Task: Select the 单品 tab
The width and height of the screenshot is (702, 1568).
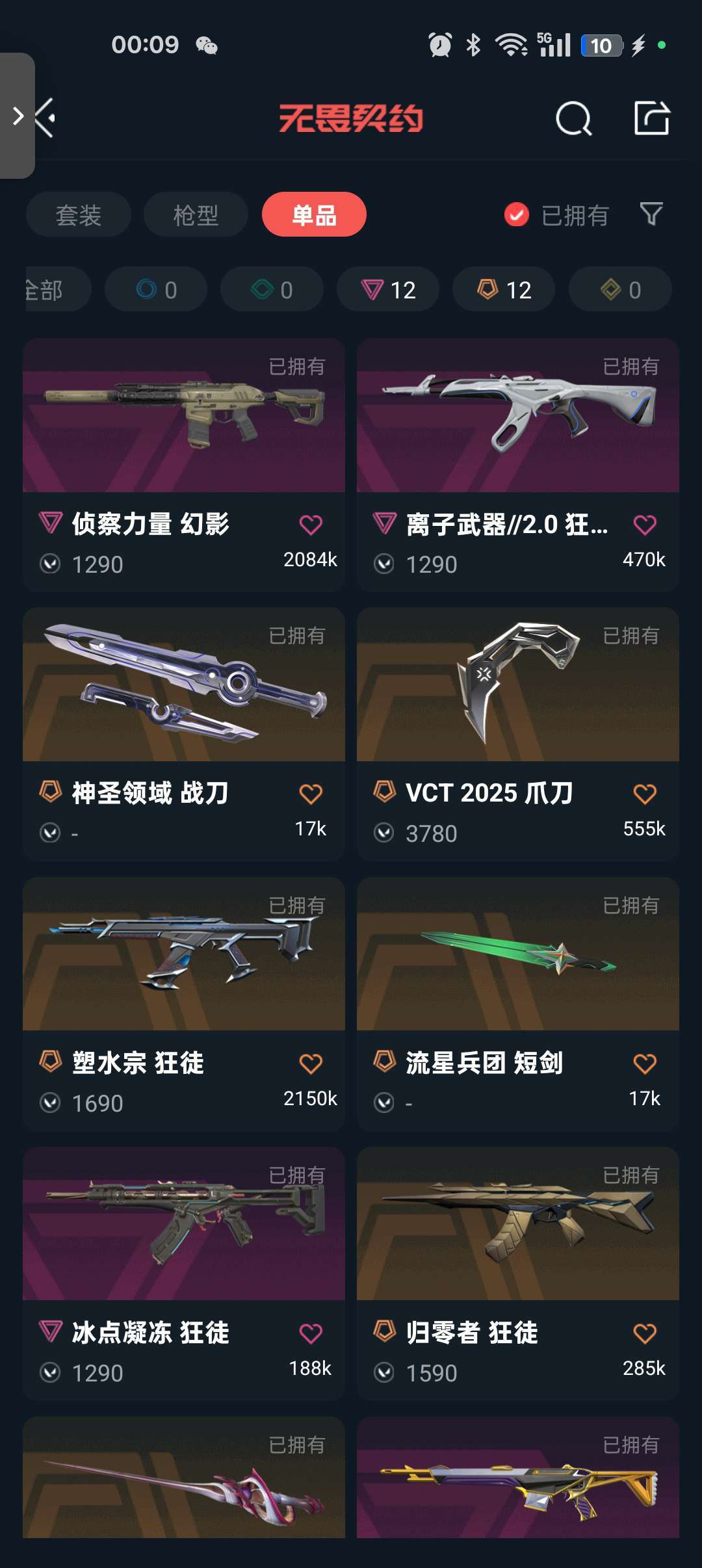Action: coord(314,215)
